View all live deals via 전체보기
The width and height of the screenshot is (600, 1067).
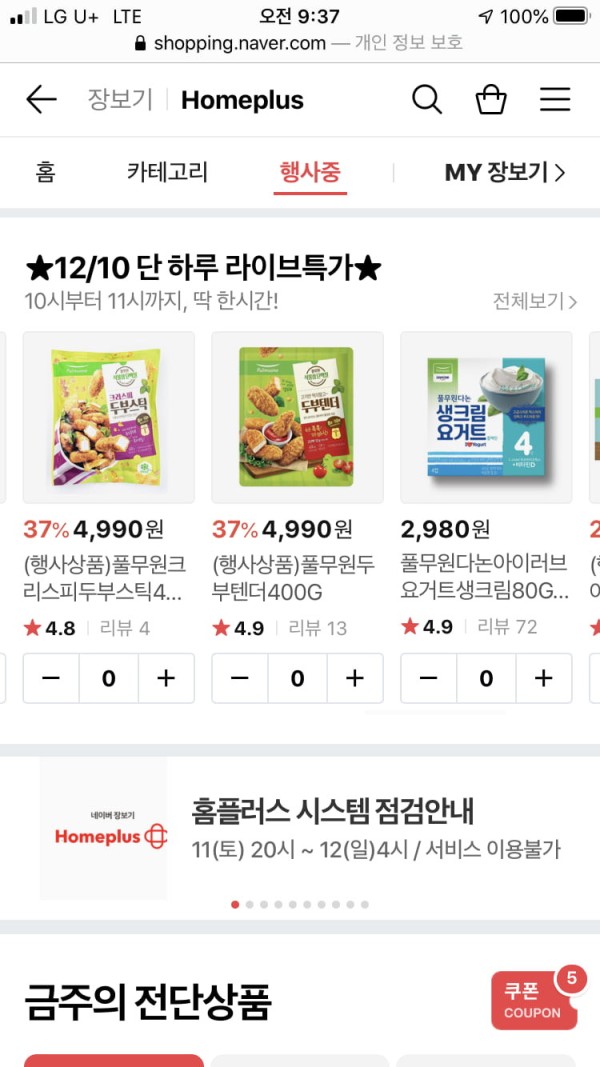(535, 301)
